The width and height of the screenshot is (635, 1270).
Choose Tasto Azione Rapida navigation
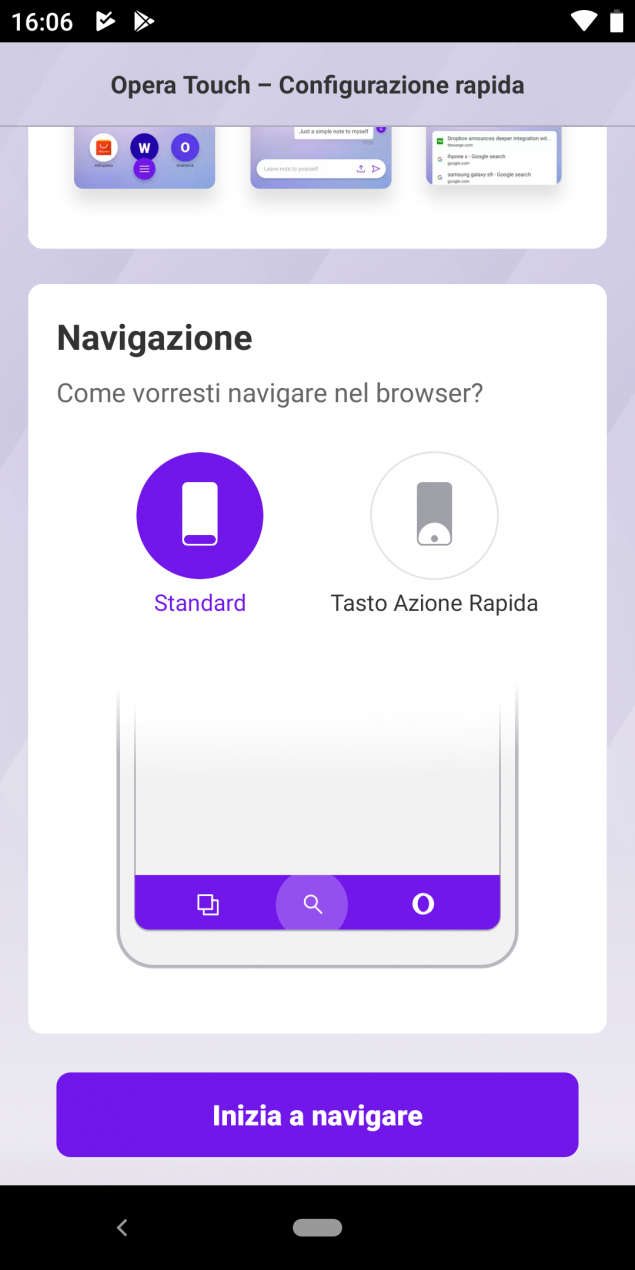(434, 516)
